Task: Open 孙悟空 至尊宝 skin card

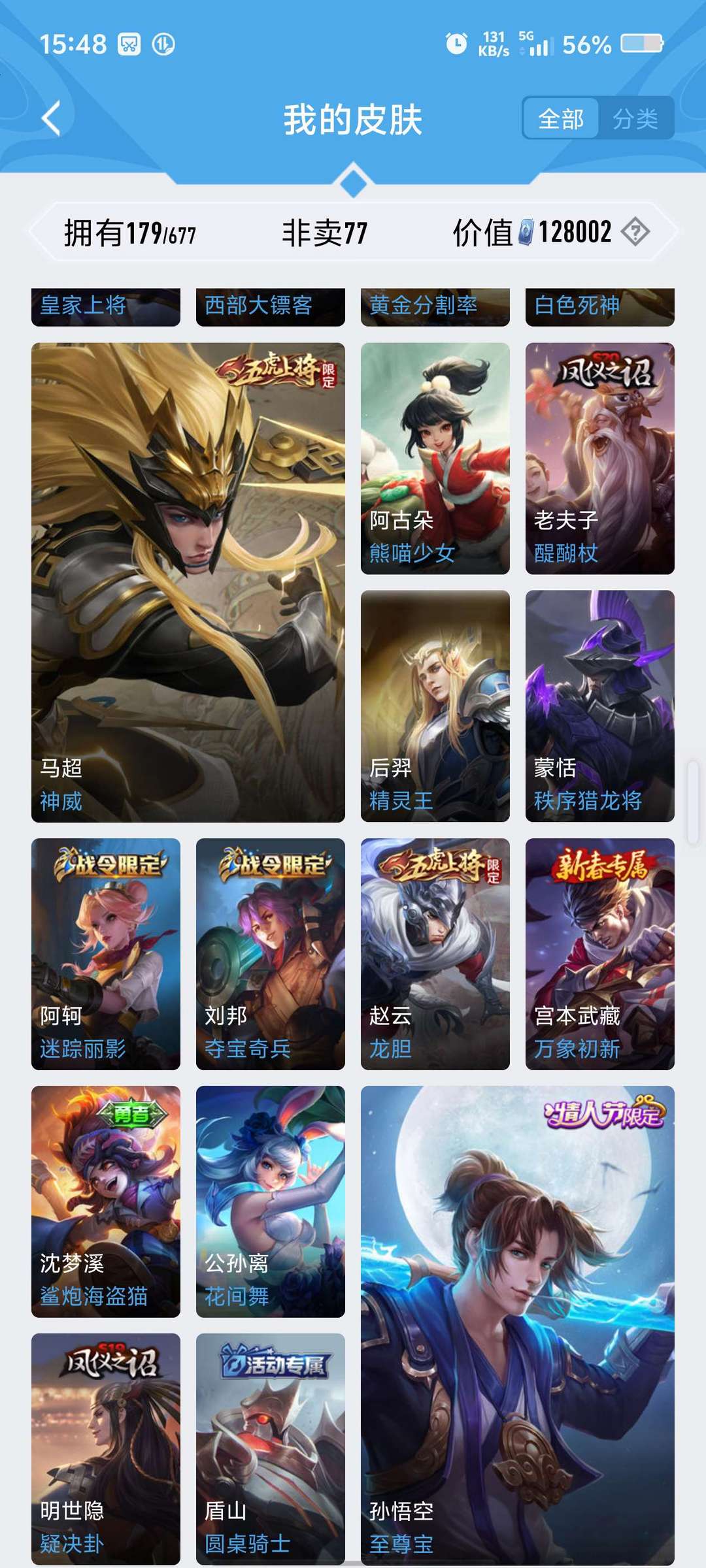Action: 518,1326
